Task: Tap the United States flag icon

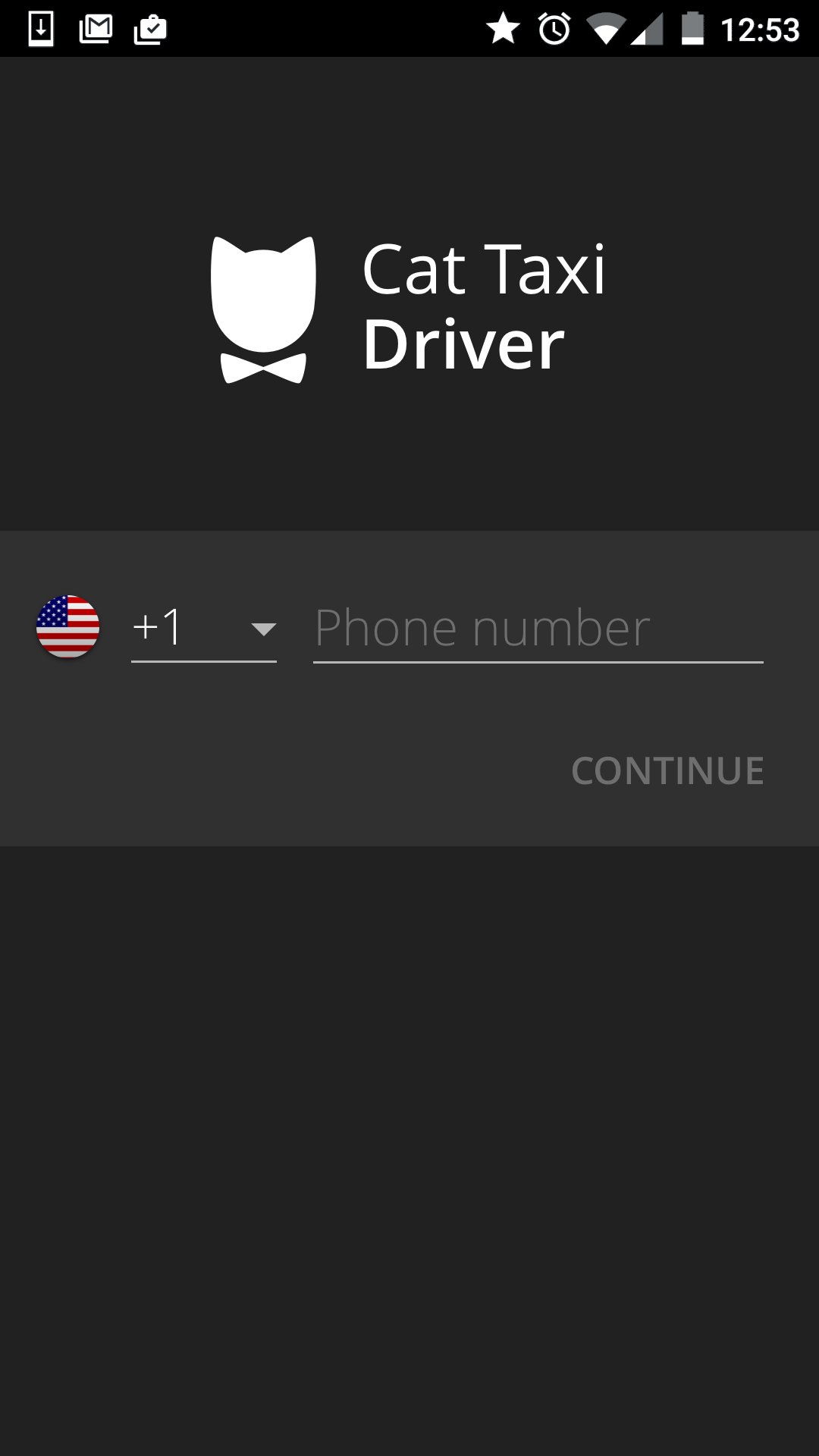Action: coord(68,626)
